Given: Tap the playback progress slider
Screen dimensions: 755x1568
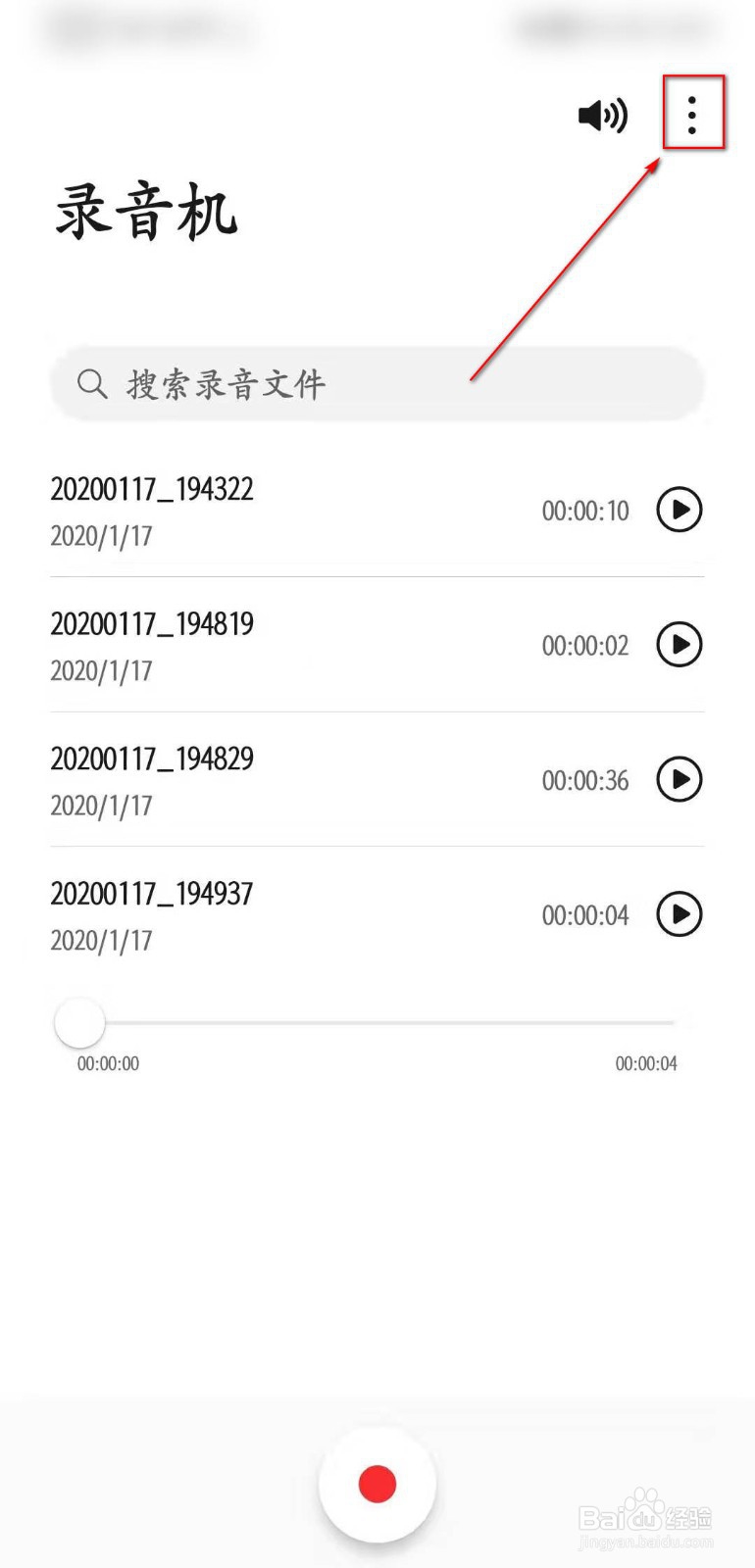Looking at the screenshot, I should pyautogui.click(x=377, y=1023).
